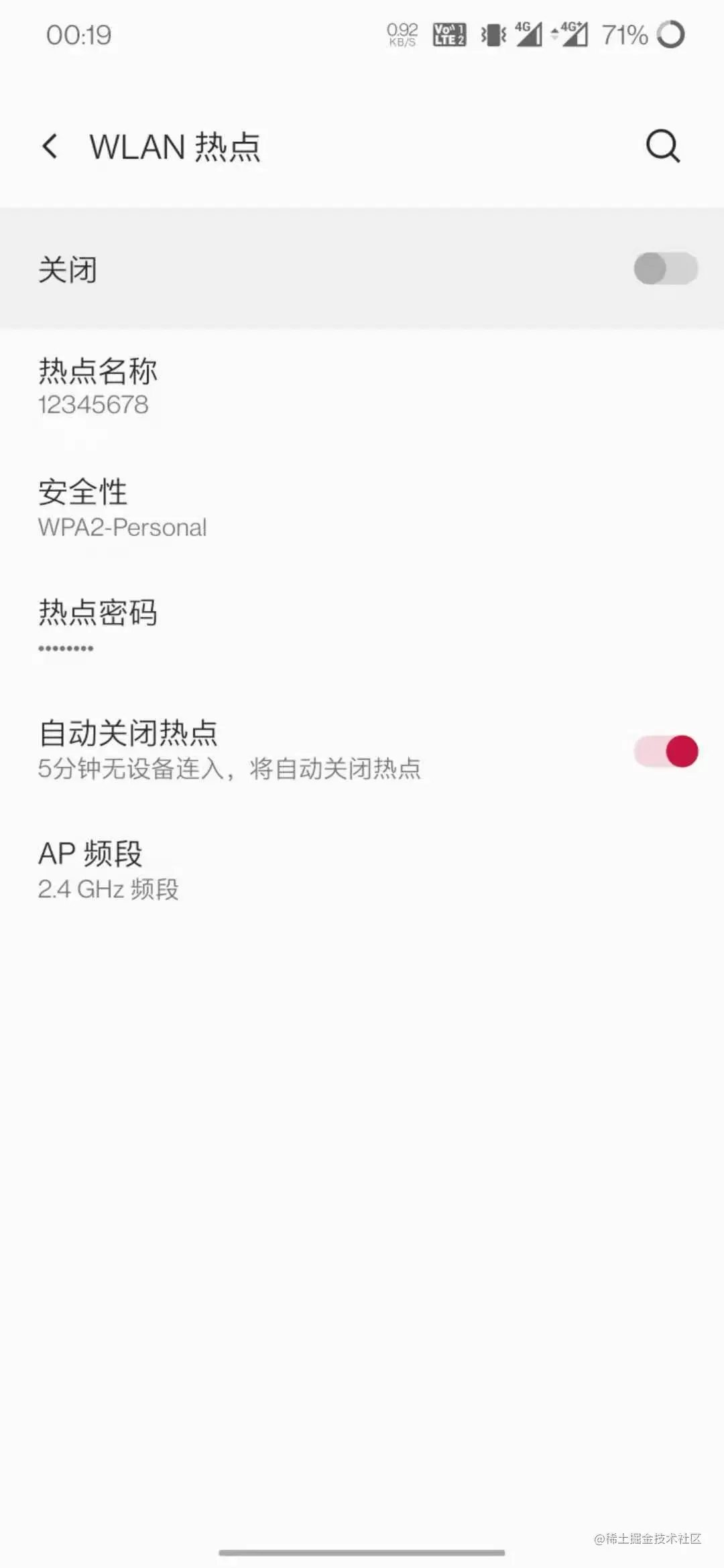Disable 自动关闭热点 toggle
Viewport: 724px width, 1568px height.
click(x=665, y=751)
